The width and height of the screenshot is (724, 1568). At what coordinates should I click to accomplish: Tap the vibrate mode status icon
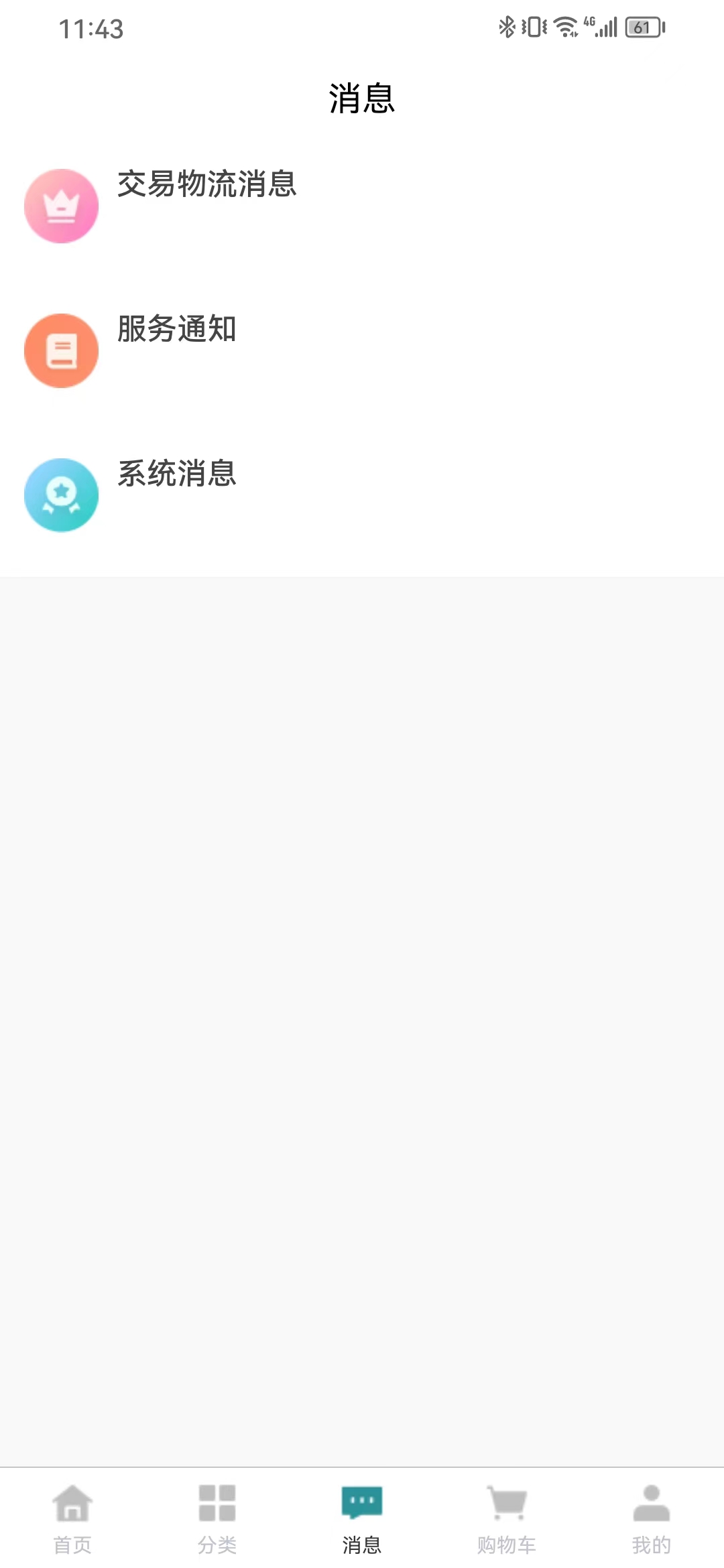click(x=533, y=27)
